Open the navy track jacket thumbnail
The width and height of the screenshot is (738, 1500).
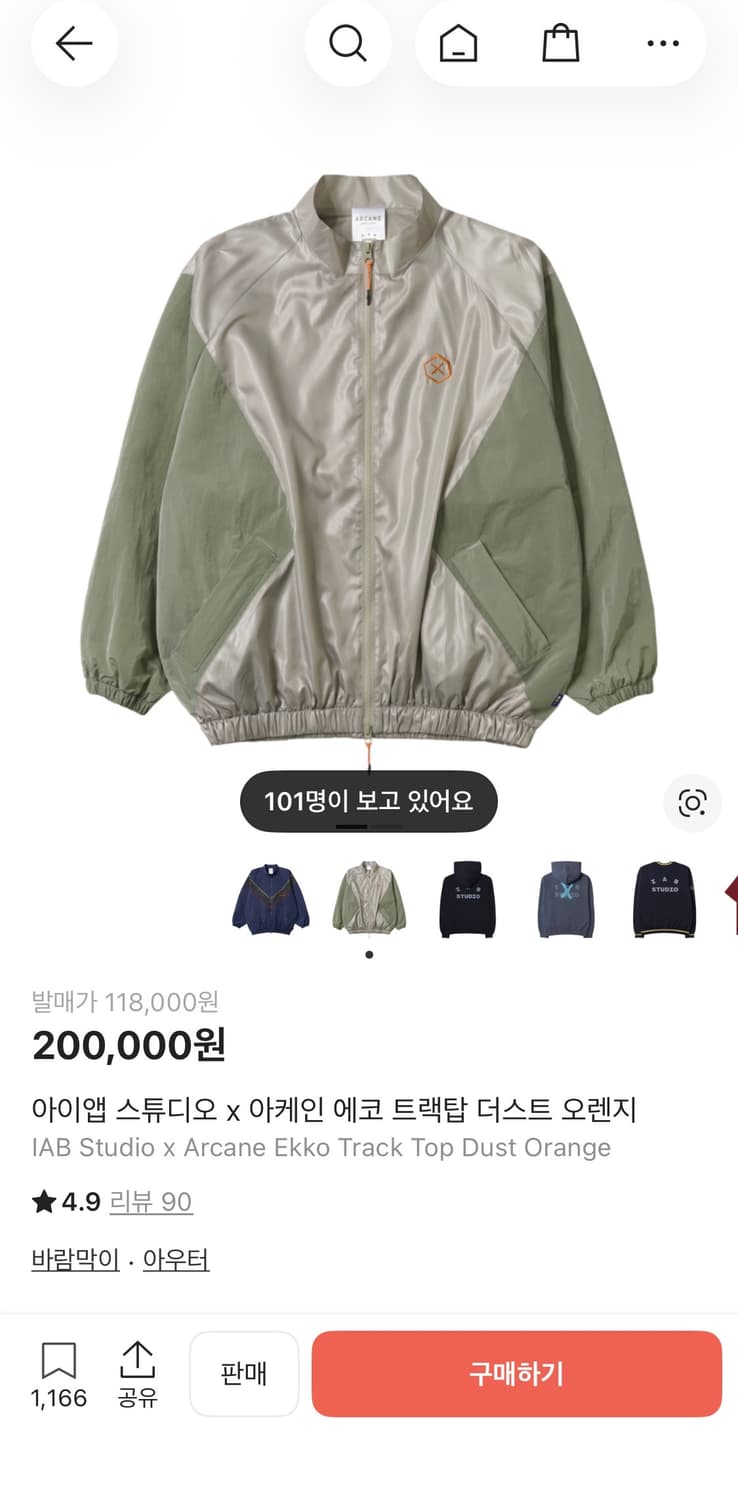pyautogui.click(x=272, y=900)
